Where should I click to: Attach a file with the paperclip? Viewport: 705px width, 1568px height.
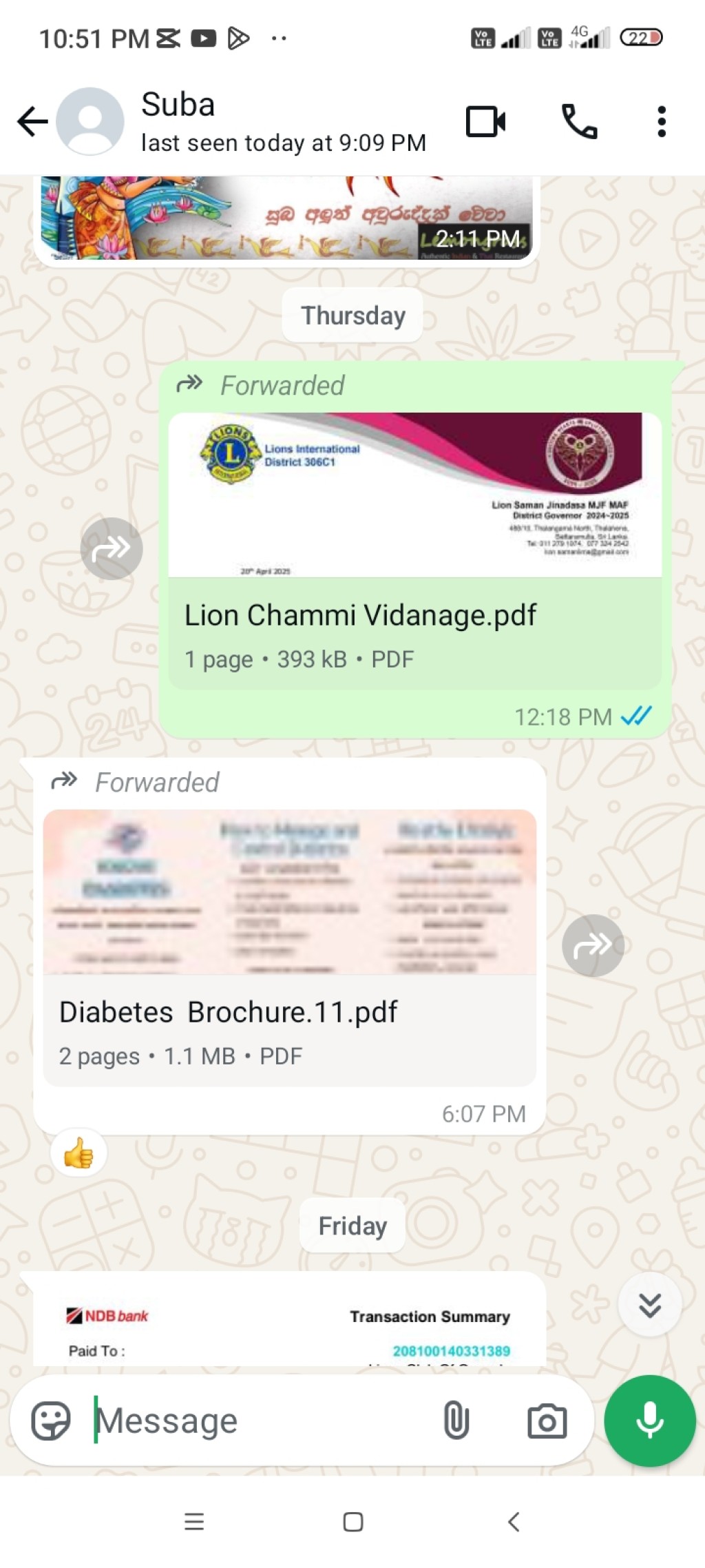(456, 1421)
